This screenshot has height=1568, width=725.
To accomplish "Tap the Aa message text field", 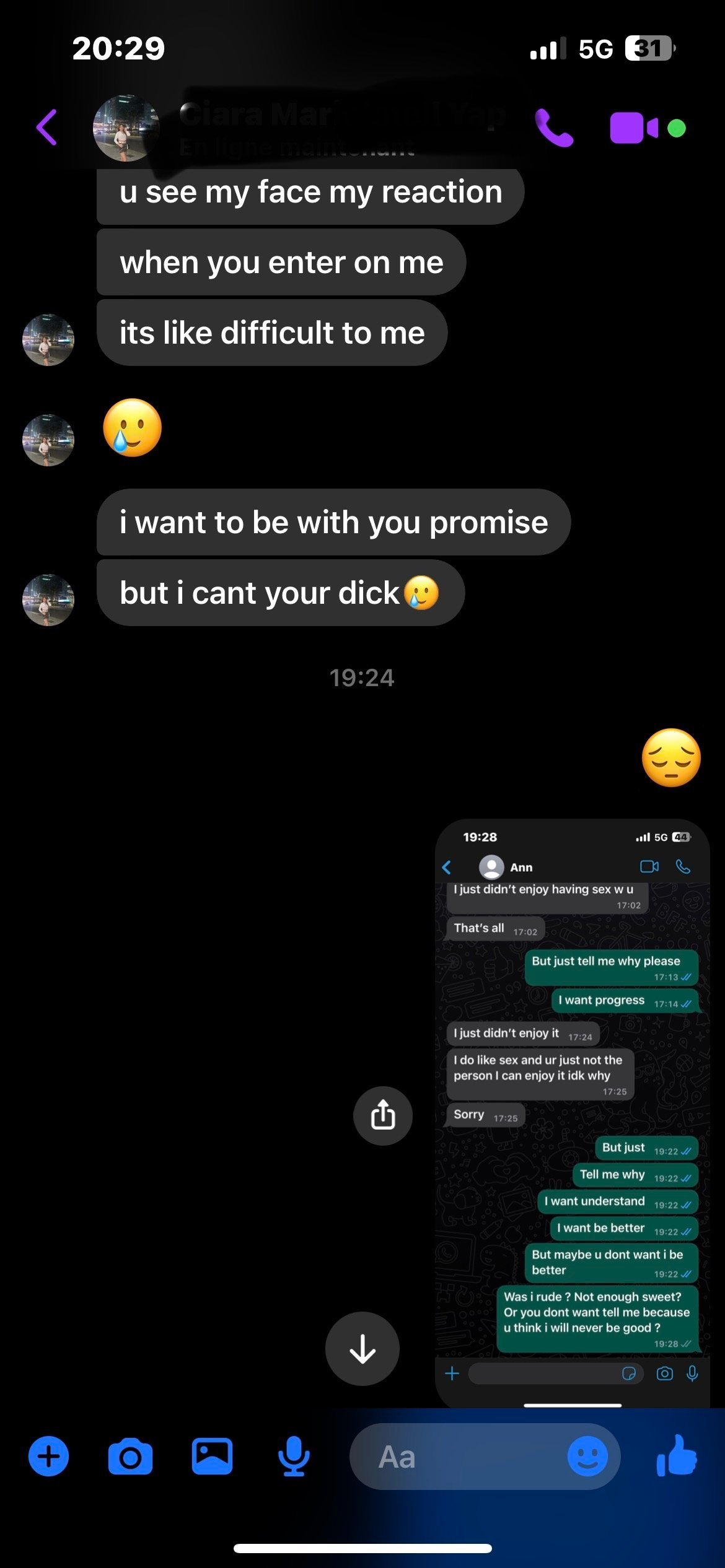I will (459, 1457).
